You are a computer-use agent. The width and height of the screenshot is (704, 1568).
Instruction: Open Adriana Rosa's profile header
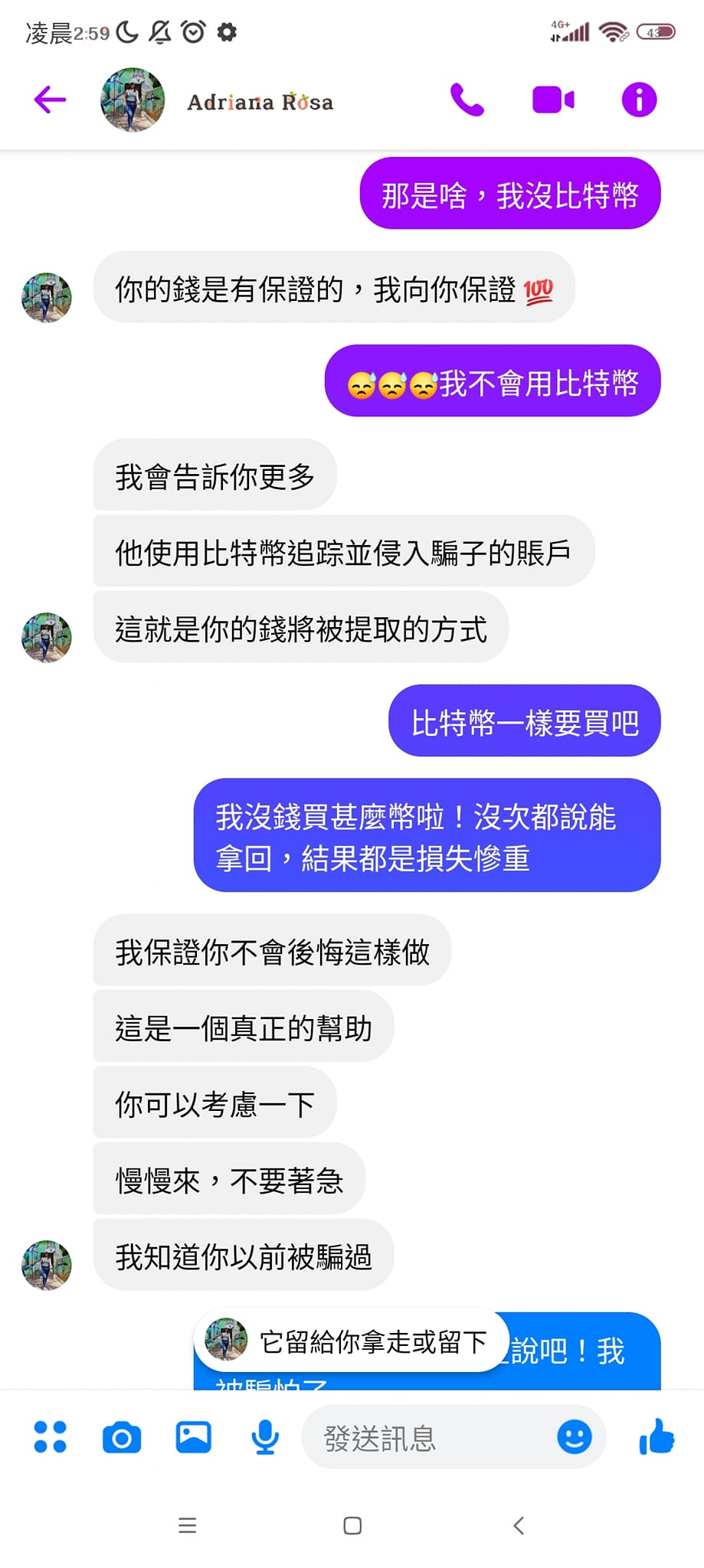pos(260,102)
